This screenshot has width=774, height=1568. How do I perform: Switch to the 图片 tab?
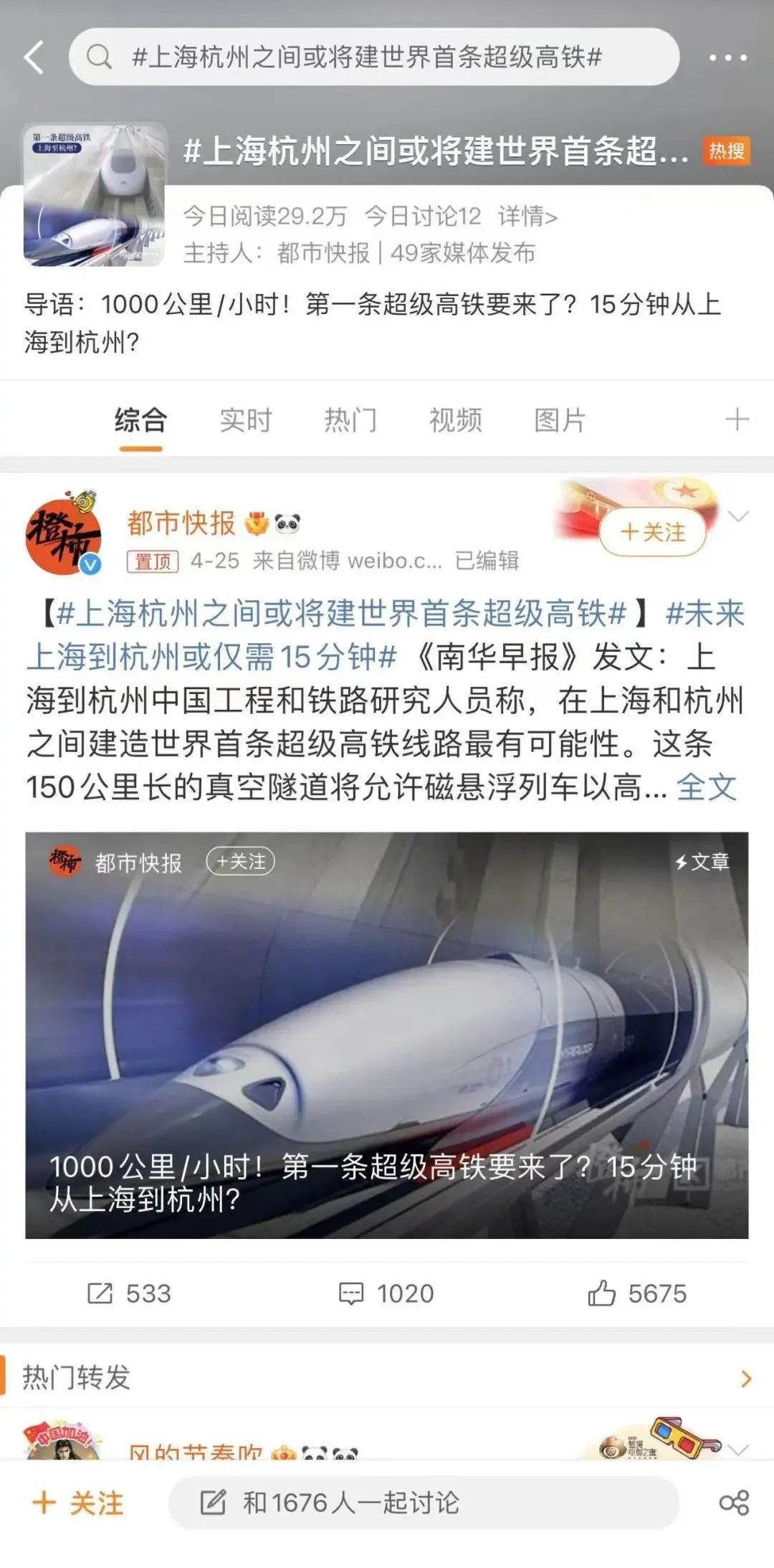[560, 420]
